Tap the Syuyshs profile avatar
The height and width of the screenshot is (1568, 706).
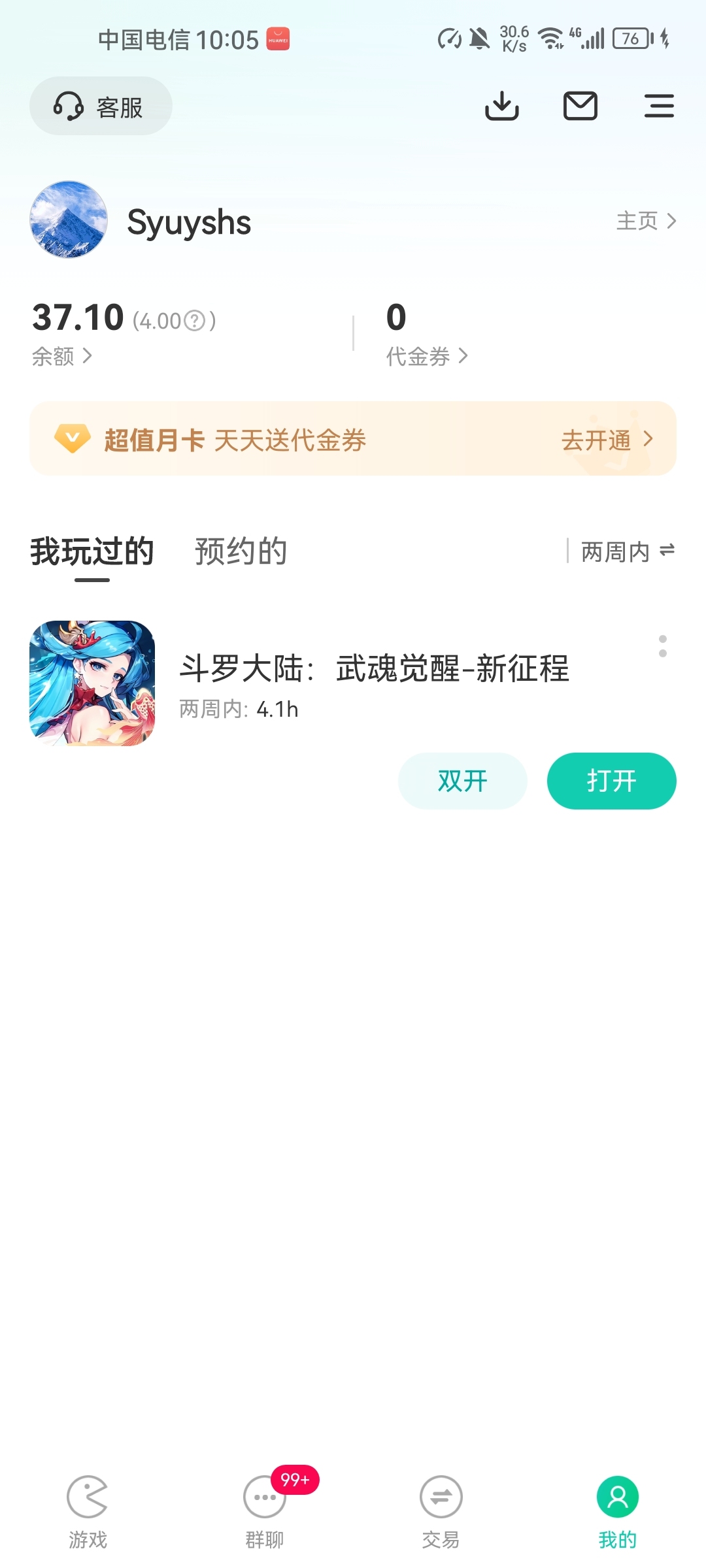pyautogui.click(x=69, y=220)
